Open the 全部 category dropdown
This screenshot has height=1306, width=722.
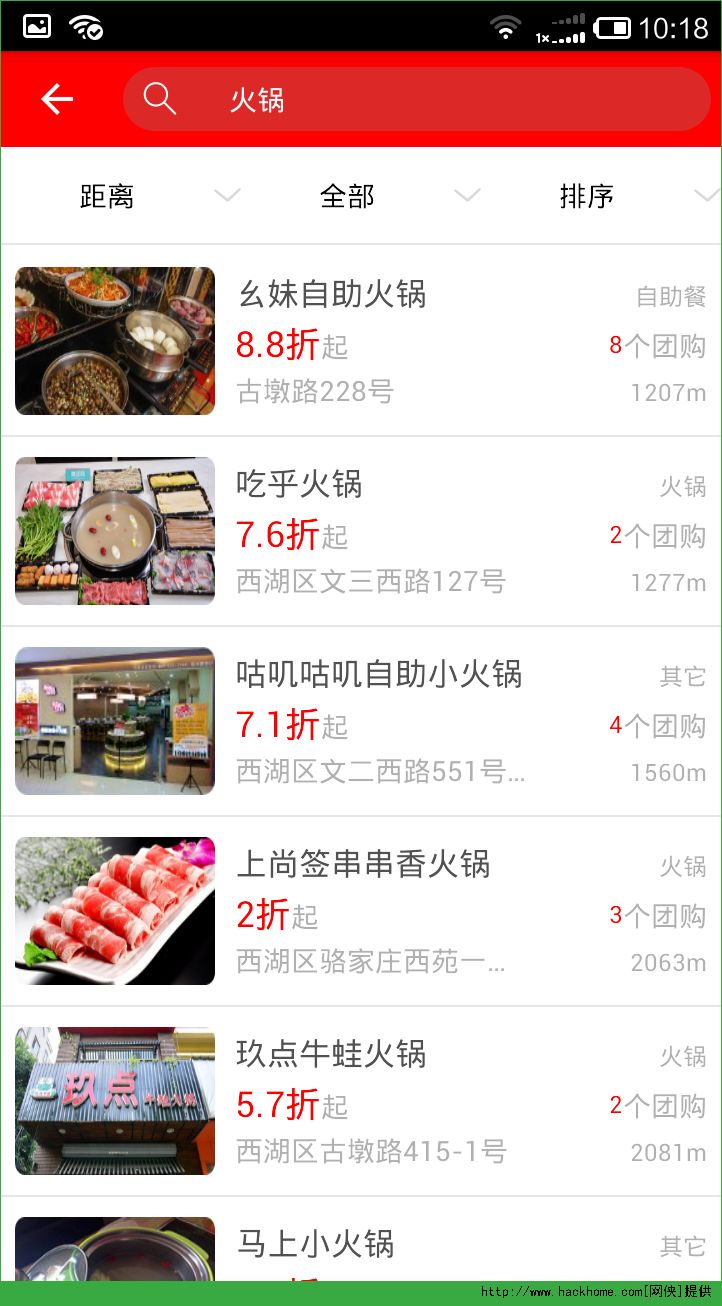tap(360, 196)
